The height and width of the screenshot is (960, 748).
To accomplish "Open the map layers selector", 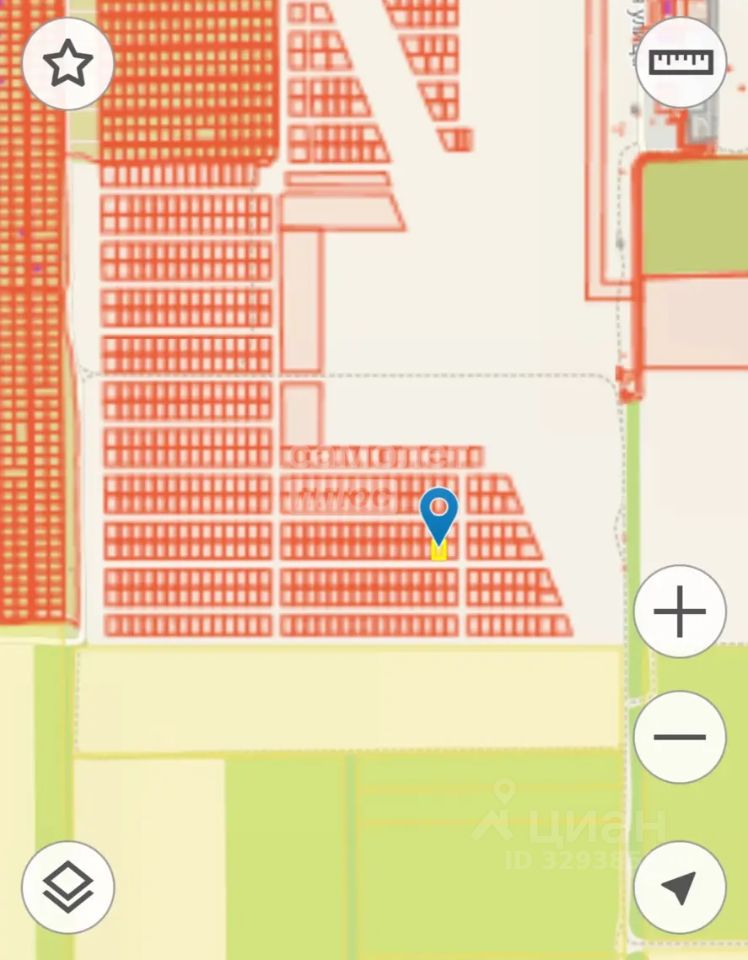I will (68, 887).
